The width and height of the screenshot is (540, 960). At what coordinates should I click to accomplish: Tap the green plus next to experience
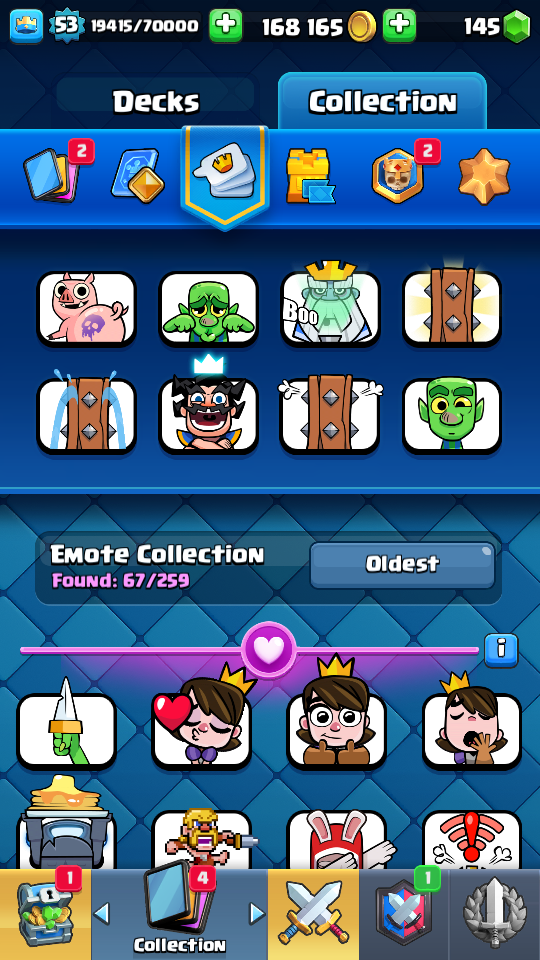click(x=225, y=26)
